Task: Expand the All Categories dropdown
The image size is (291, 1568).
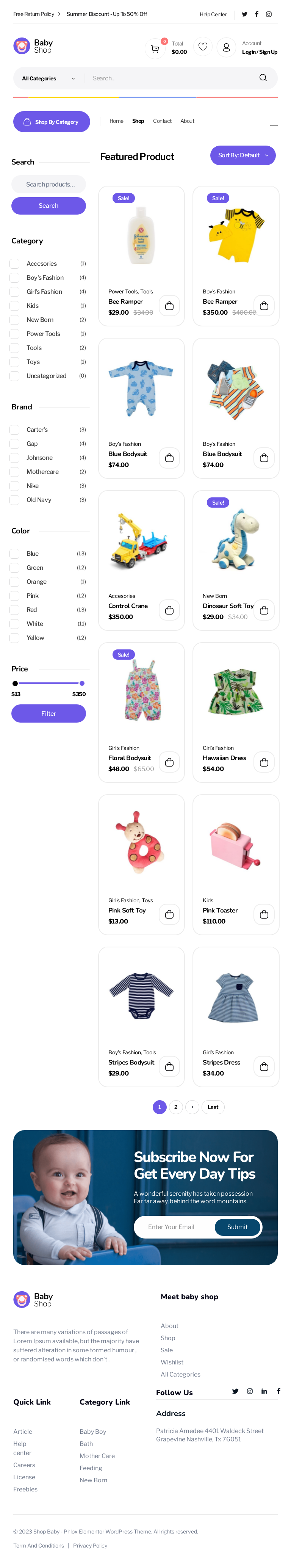Action: coord(48,78)
